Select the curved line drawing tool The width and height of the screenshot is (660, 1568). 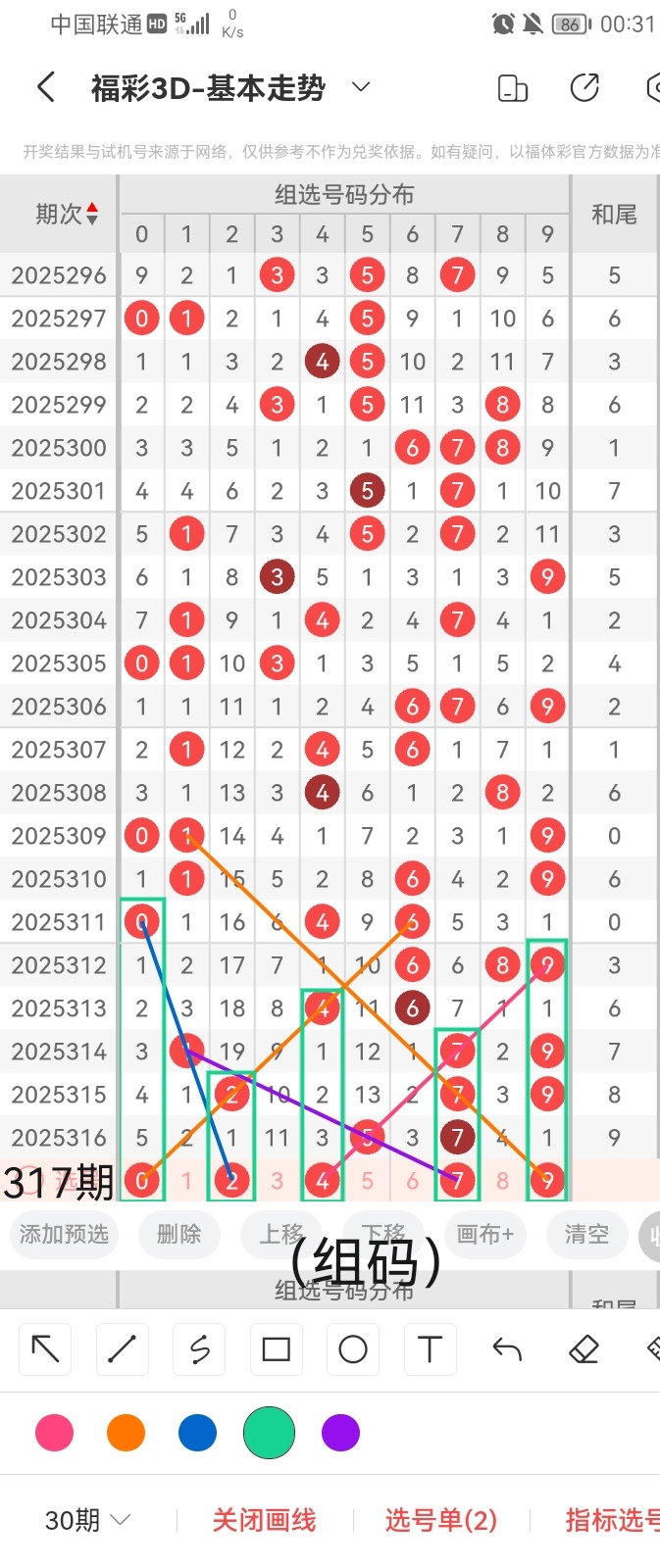tap(199, 1349)
